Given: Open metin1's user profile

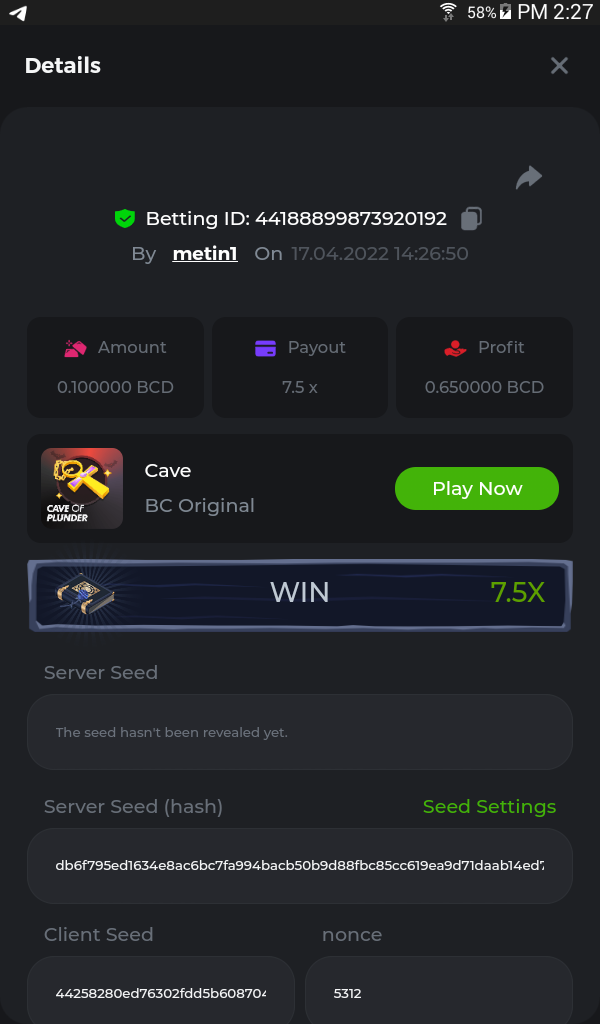Looking at the screenshot, I should (x=204, y=254).
